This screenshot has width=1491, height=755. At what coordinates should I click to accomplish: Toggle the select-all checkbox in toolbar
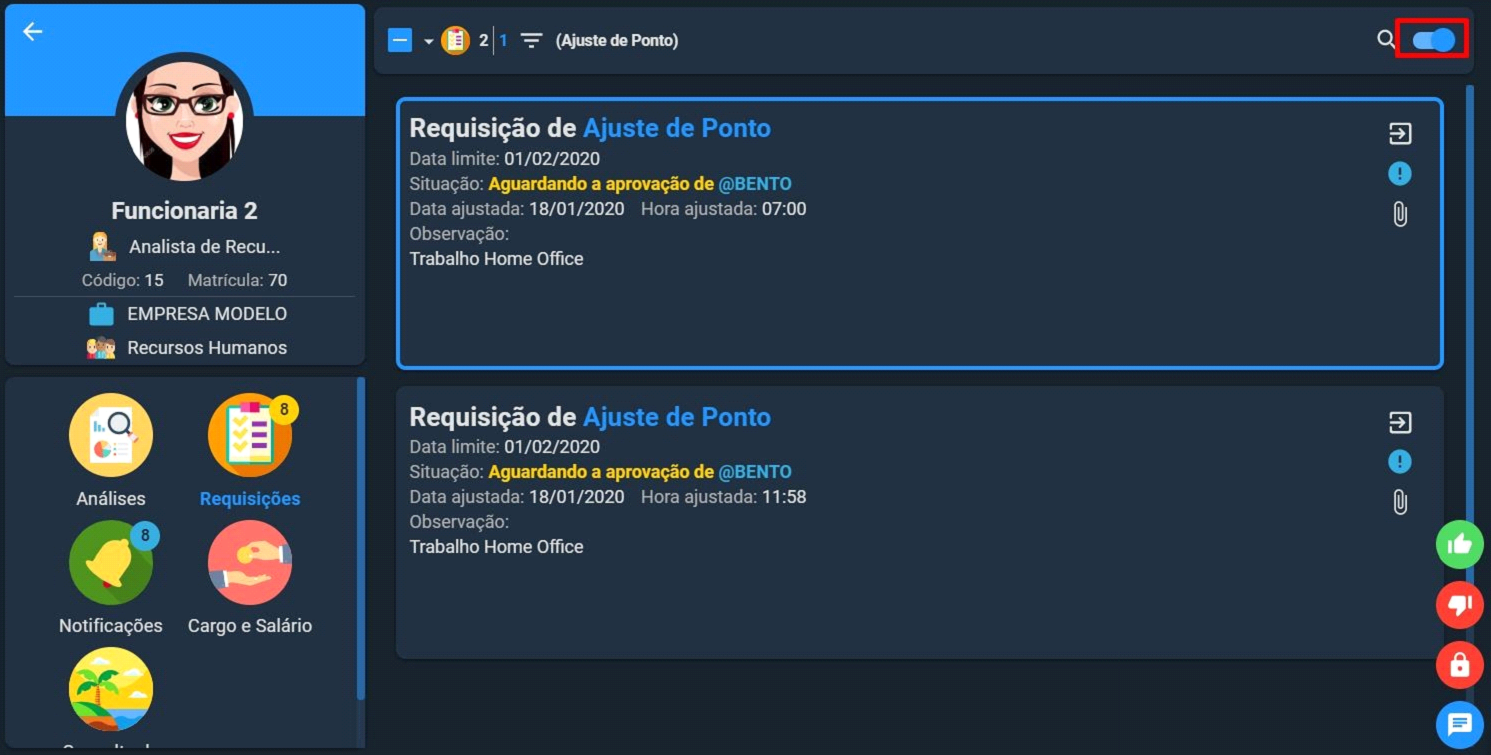tap(400, 41)
